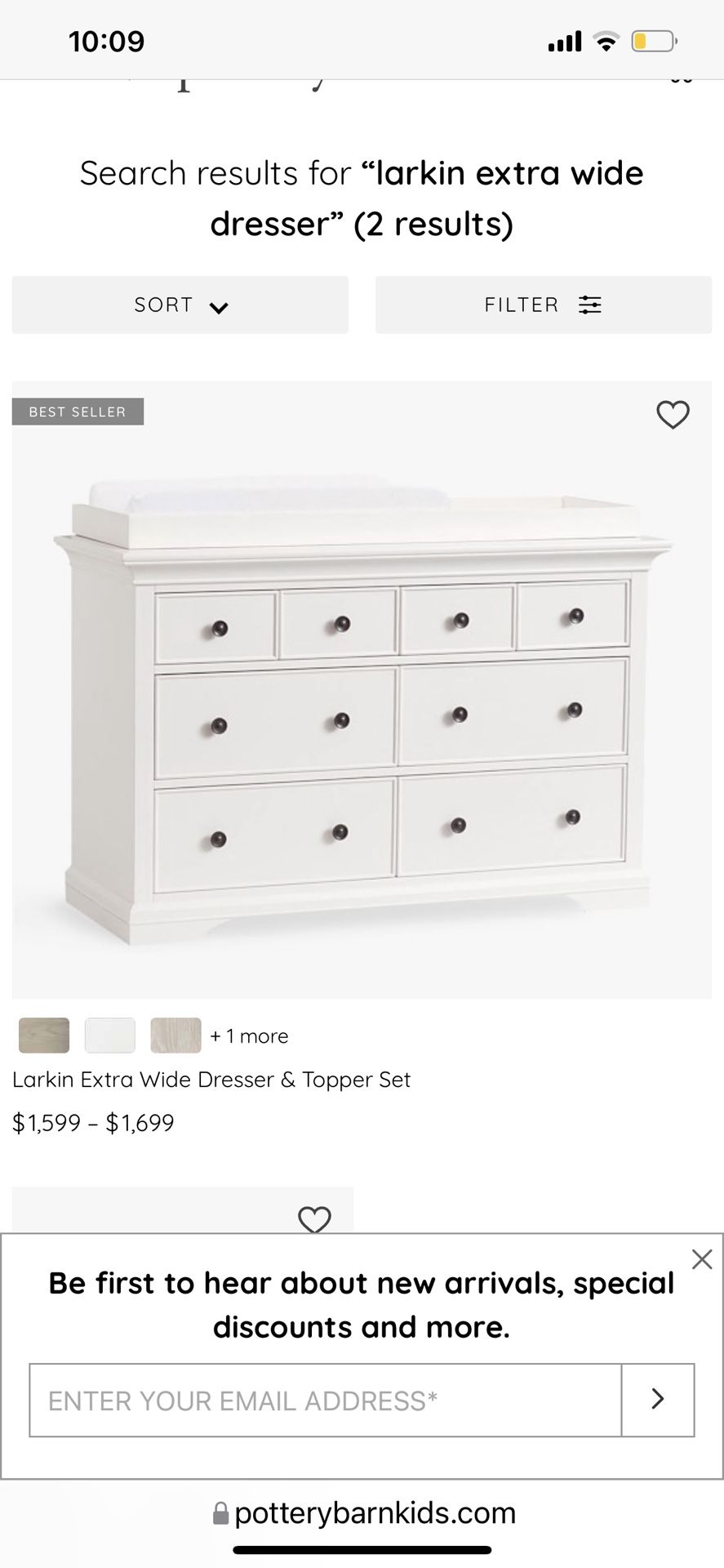The height and width of the screenshot is (1568, 724).
Task: Tap the BEST SELLER badge
Action: (78, 412)
